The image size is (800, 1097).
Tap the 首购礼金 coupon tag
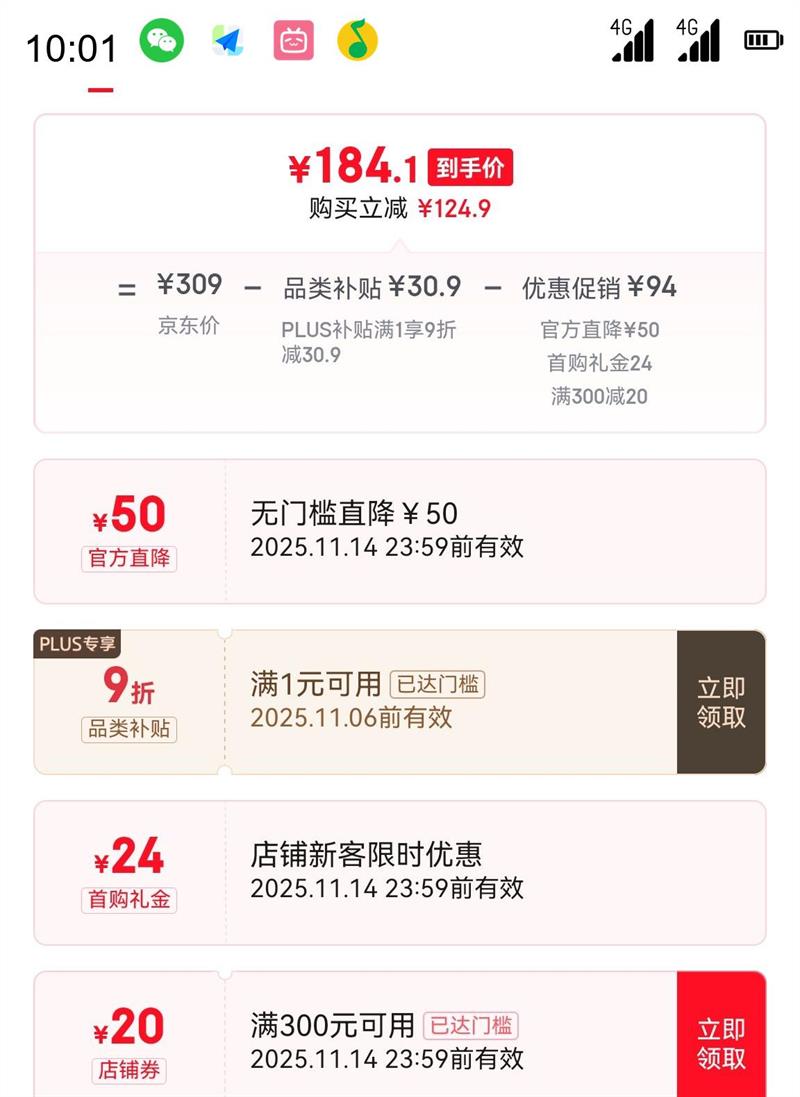(128, 901)
